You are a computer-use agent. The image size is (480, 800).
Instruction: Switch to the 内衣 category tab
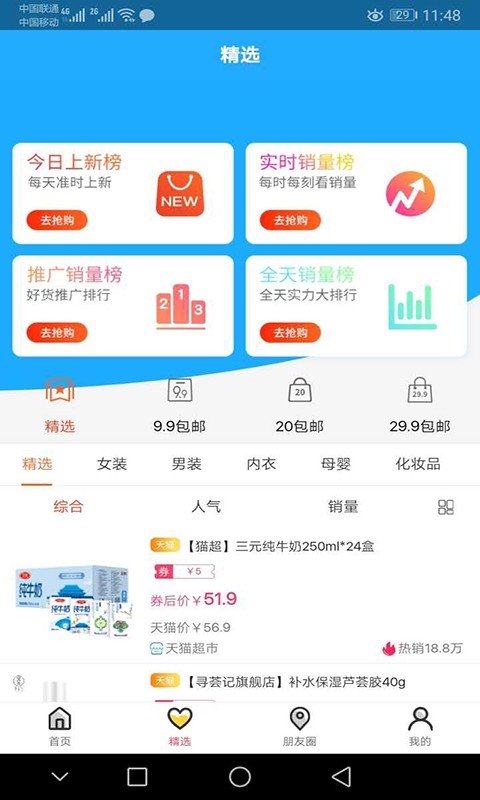pos(261,464)
